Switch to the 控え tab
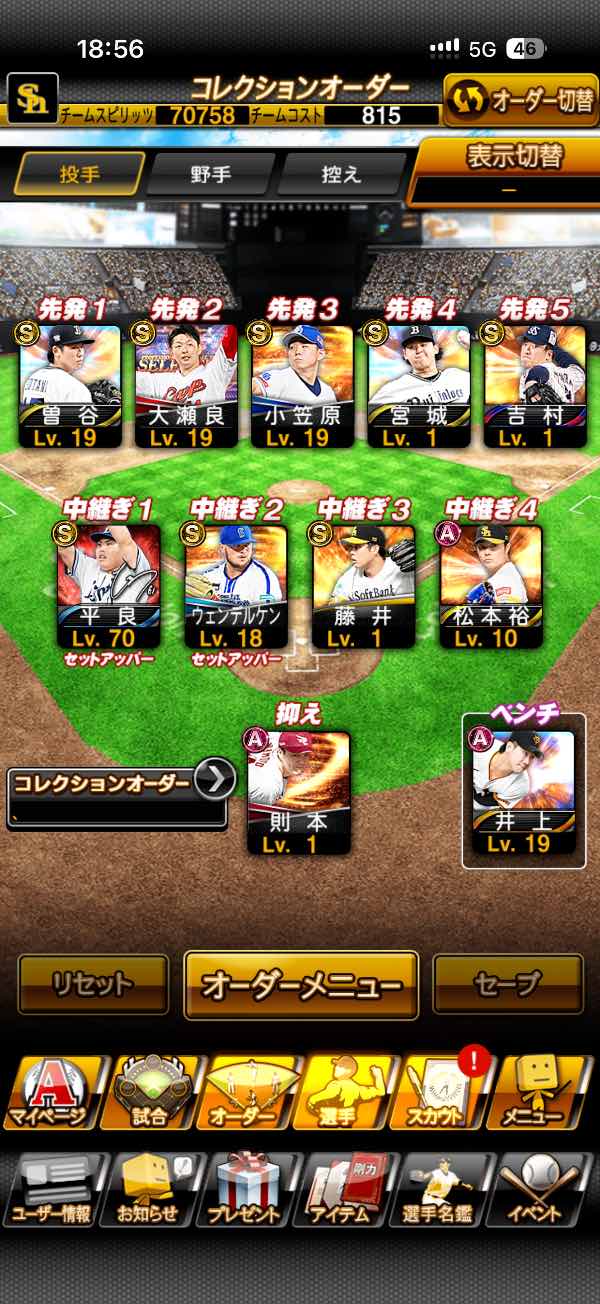 pos(339,174)
